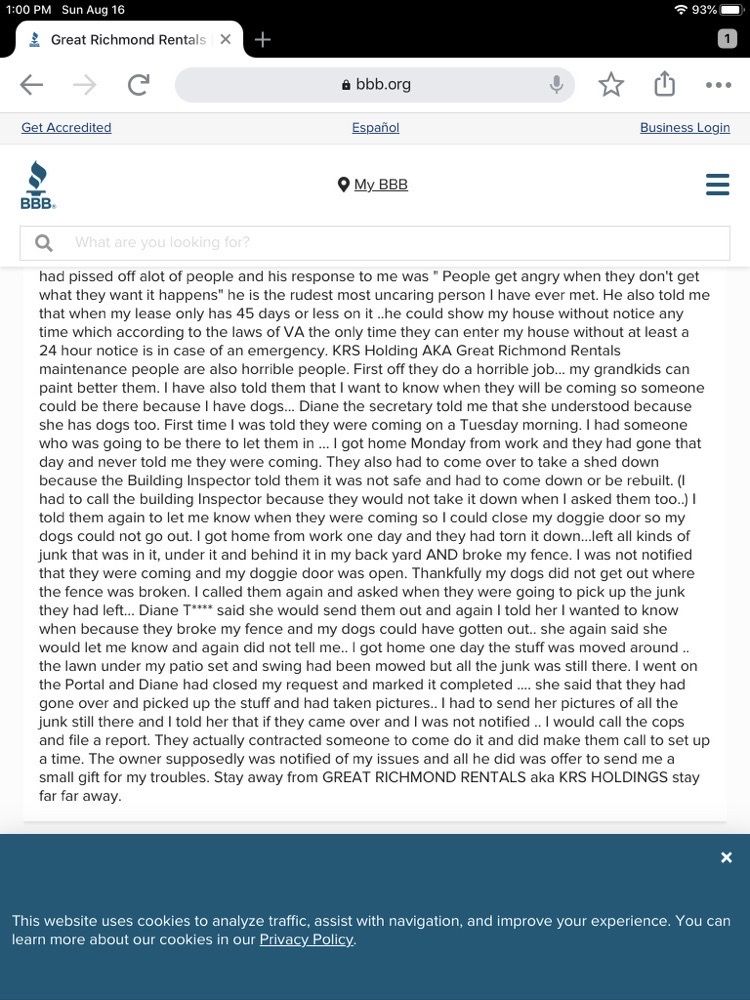Switch the site to Español
Image resolution: width=750 pixels, height=1000 pixels.
(x=376, y=128)
